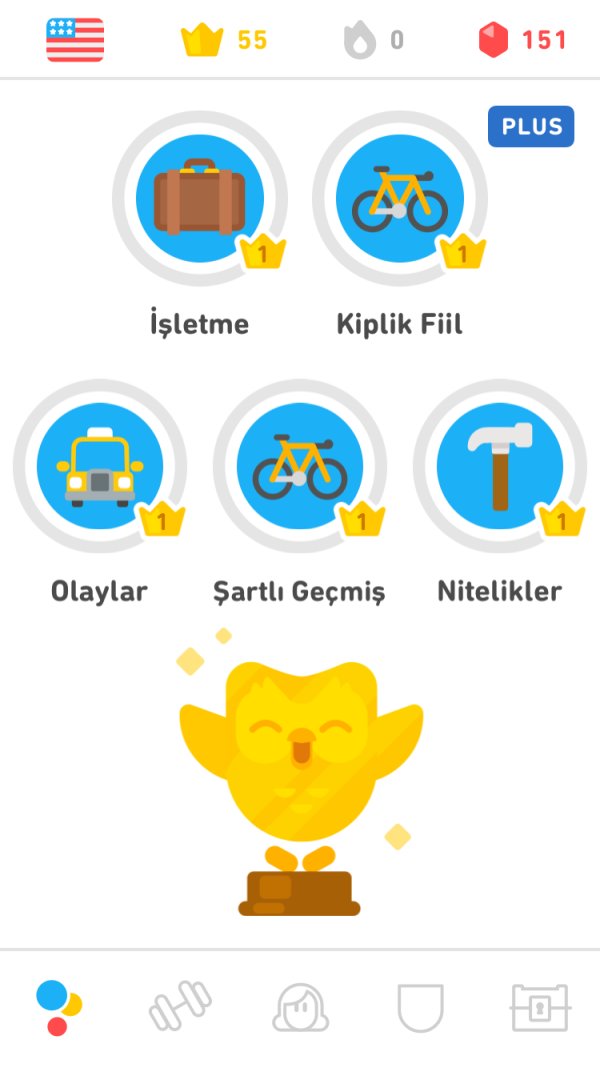Open the US flag course selector
The width and height of the screenshot is (600, 1068).
tap(75, 40)
